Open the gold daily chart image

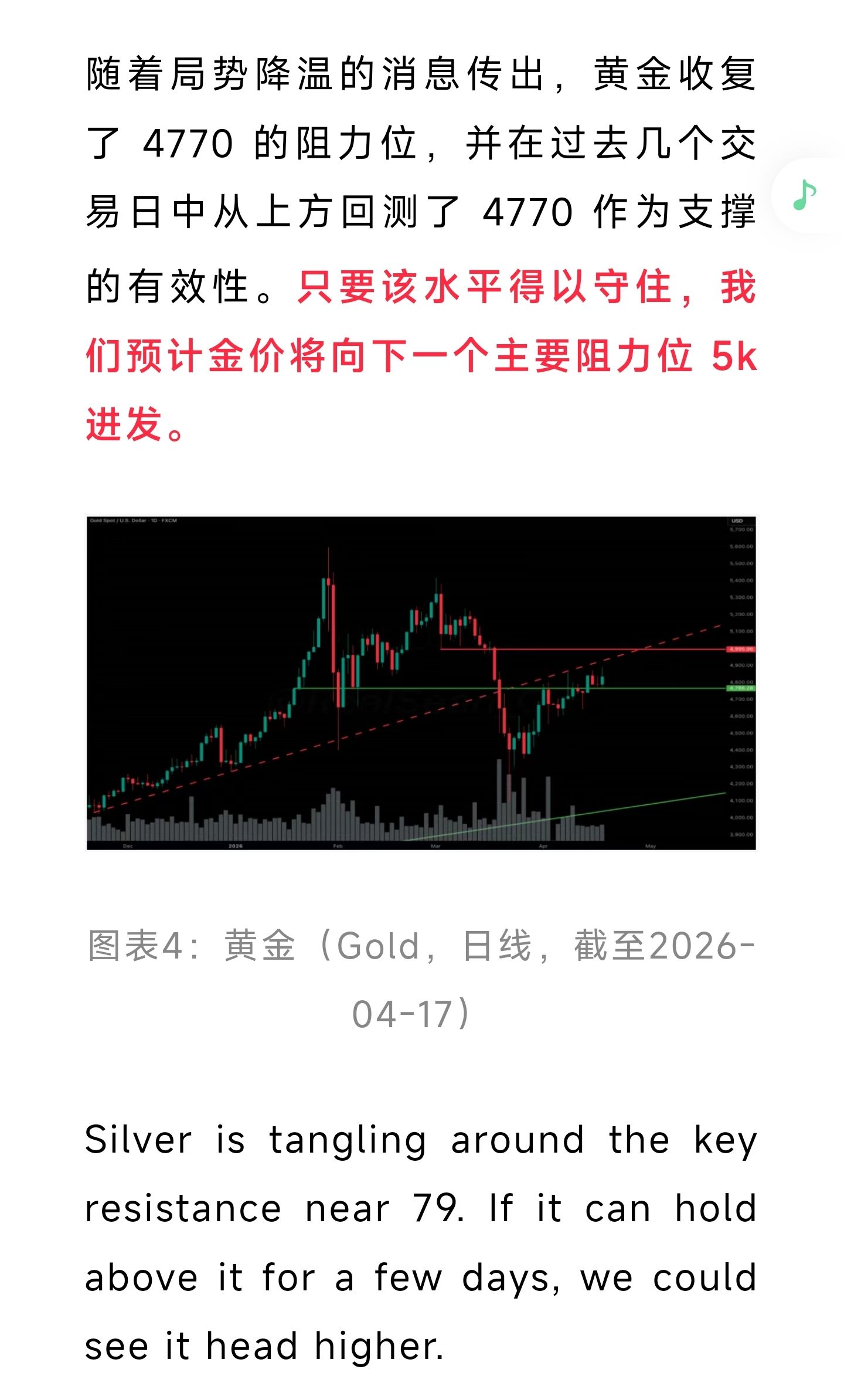point(421,683)
